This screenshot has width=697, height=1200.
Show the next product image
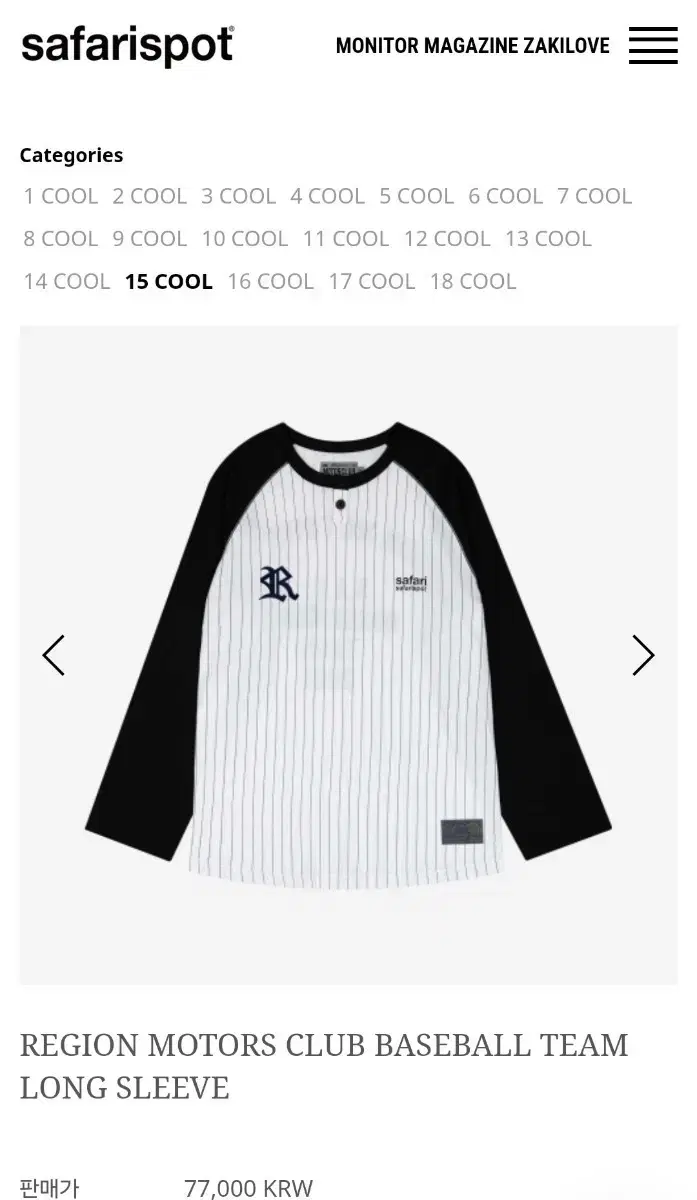643,655
